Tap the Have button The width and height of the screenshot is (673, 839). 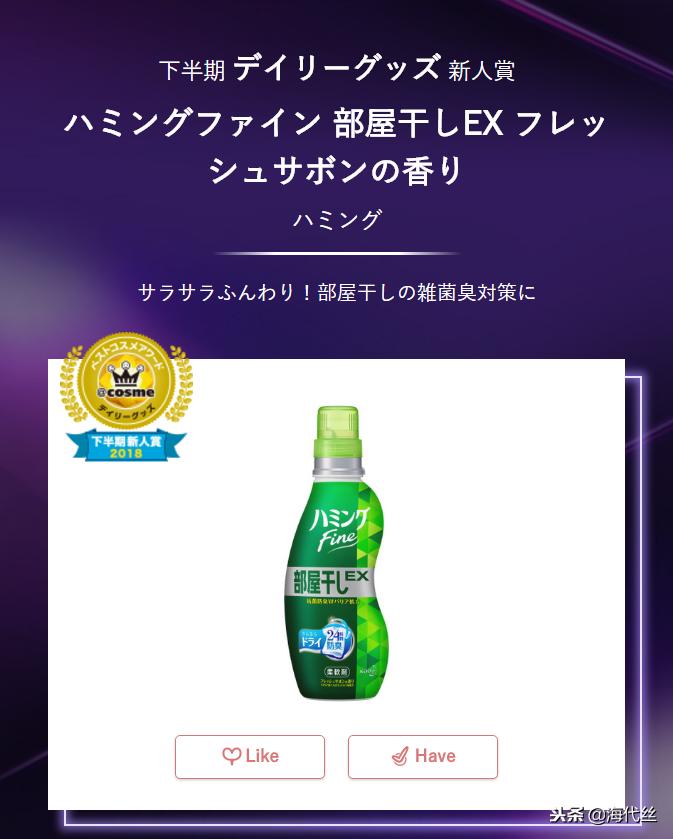point(422,756)
